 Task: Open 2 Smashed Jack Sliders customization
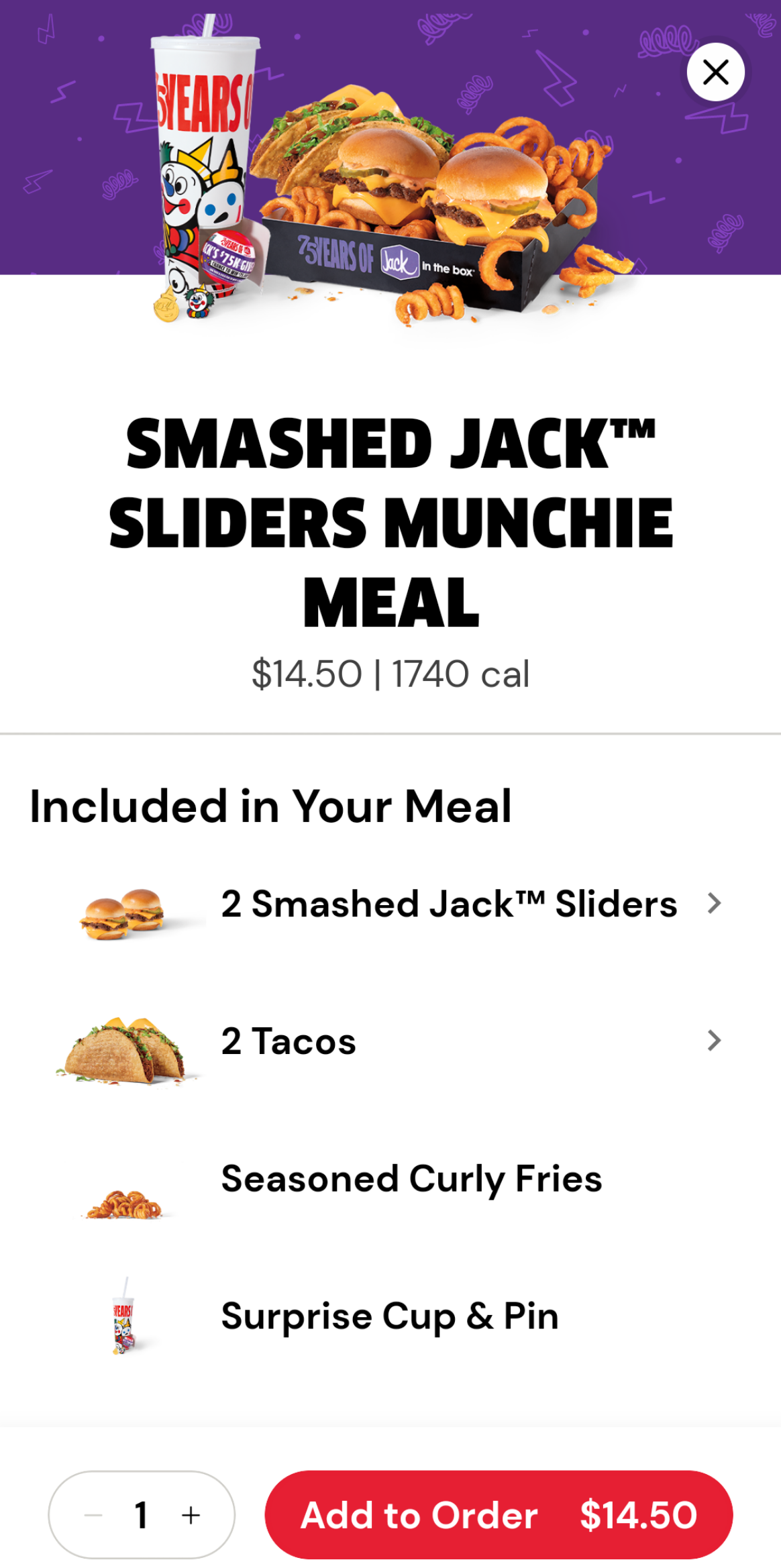[x=713, y=903]
